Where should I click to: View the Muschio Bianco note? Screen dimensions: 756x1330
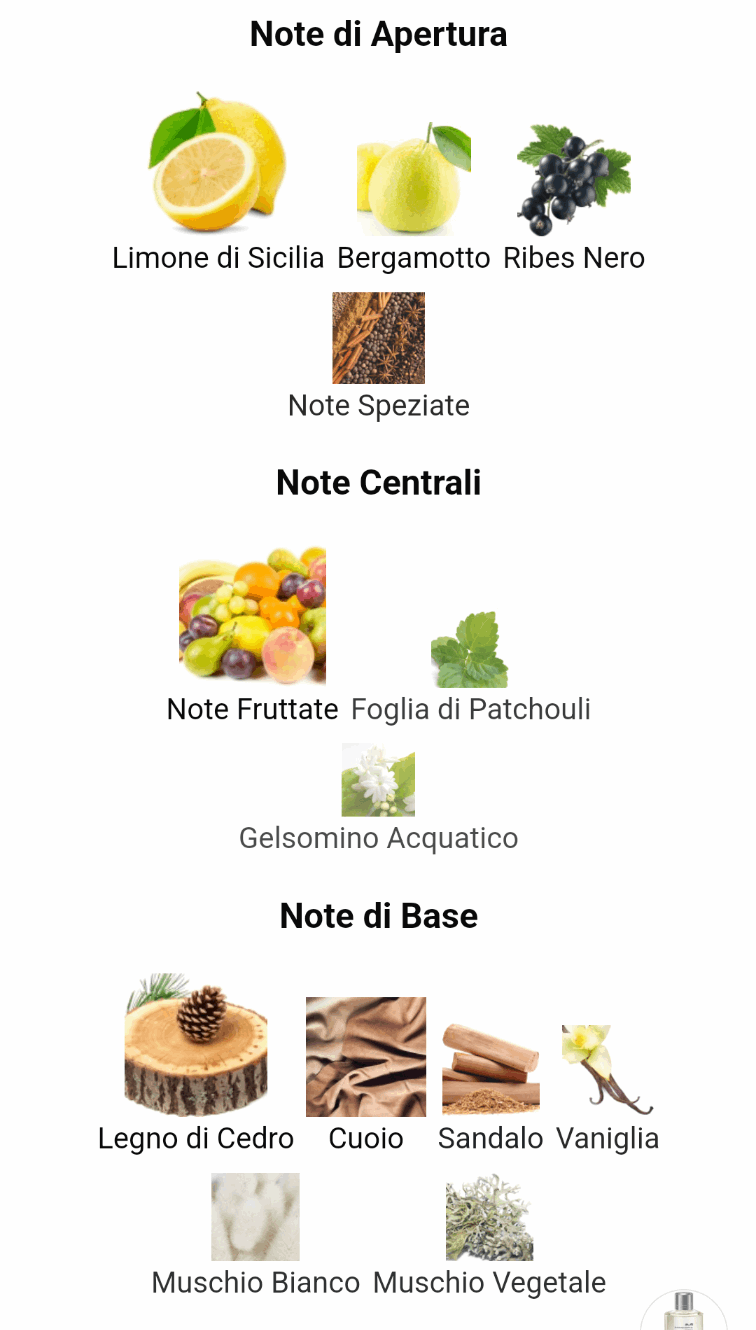pos(255,1216)
